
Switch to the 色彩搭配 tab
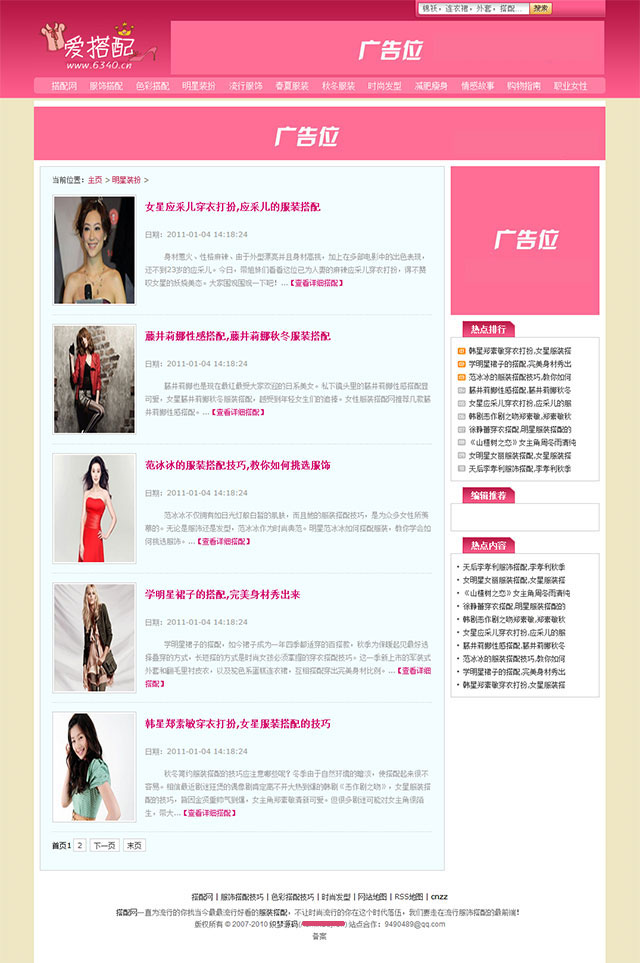point(152,86)
